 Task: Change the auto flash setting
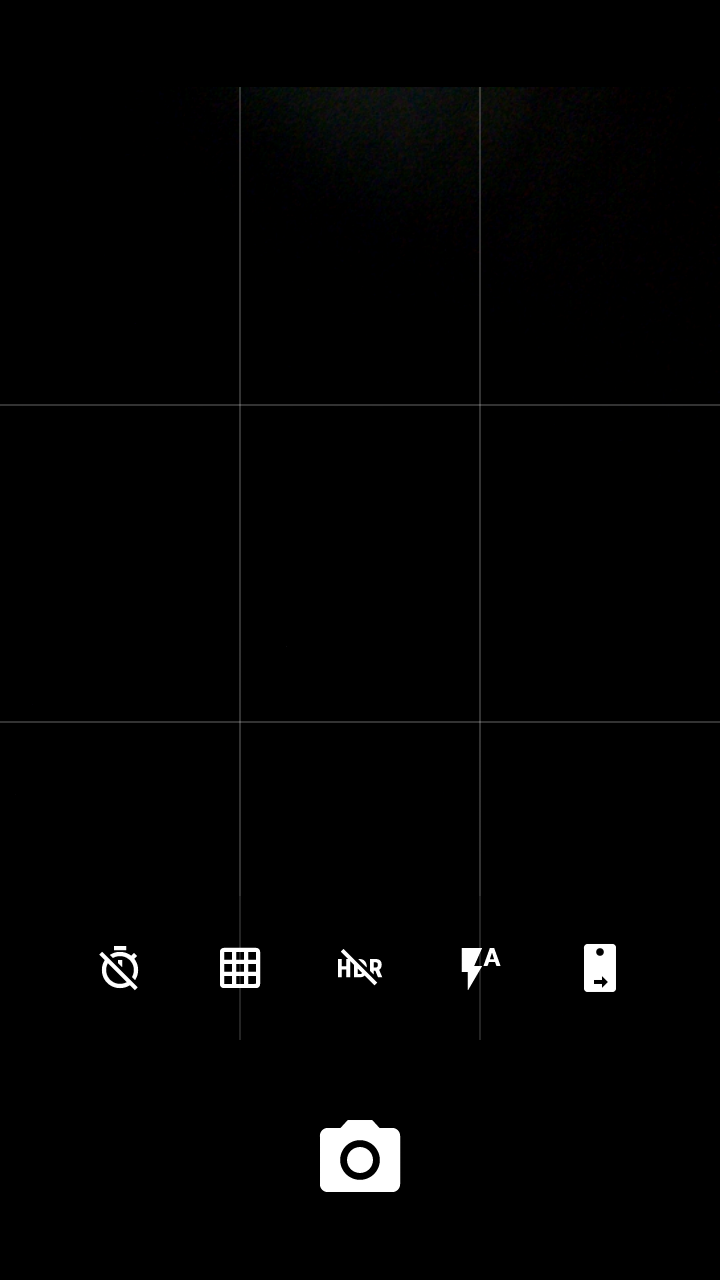pyautogui.click(x=480, y=968)
